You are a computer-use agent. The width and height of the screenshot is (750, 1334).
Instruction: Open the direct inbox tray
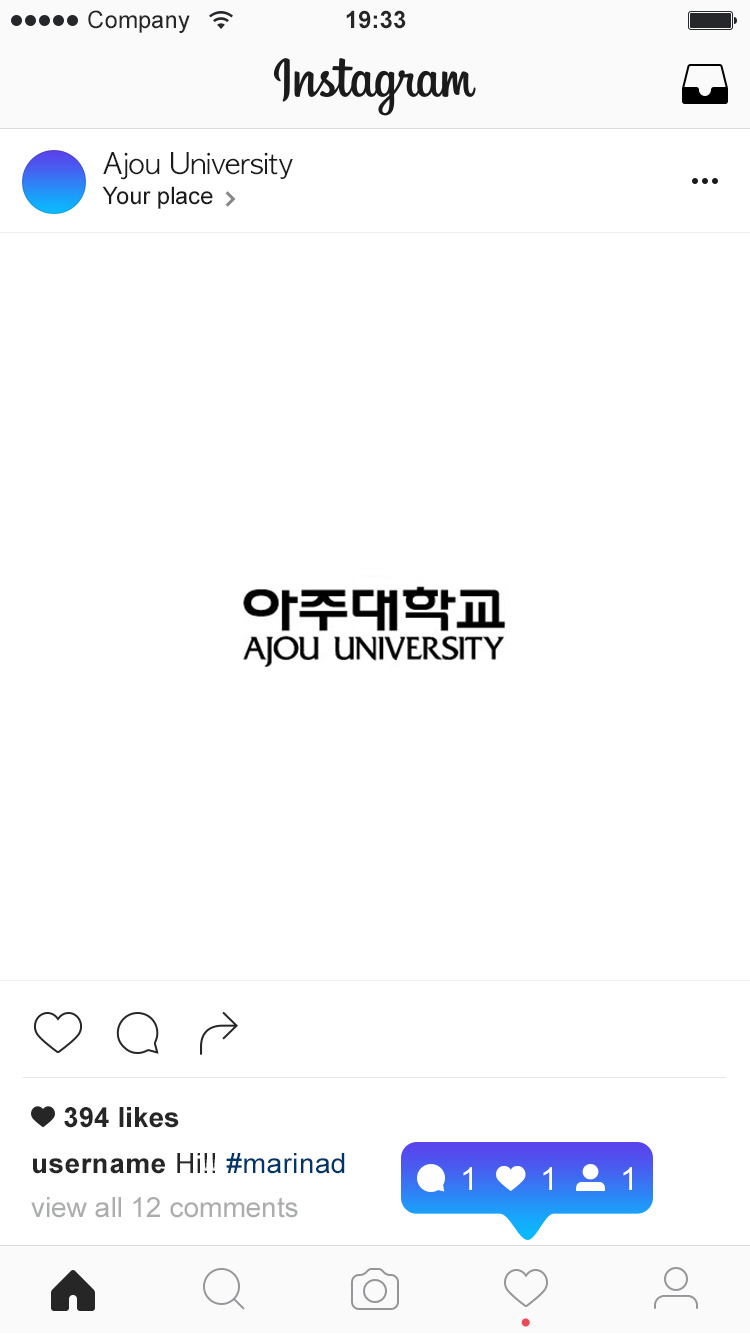tap(705, 84)
